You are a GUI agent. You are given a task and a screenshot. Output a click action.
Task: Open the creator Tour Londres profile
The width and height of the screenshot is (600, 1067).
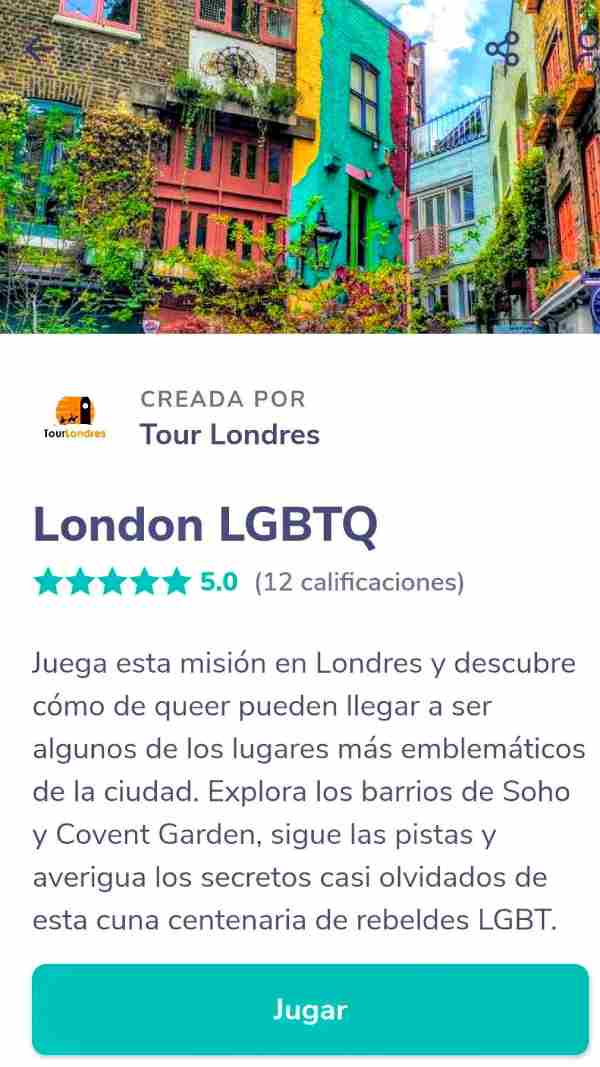229,434
